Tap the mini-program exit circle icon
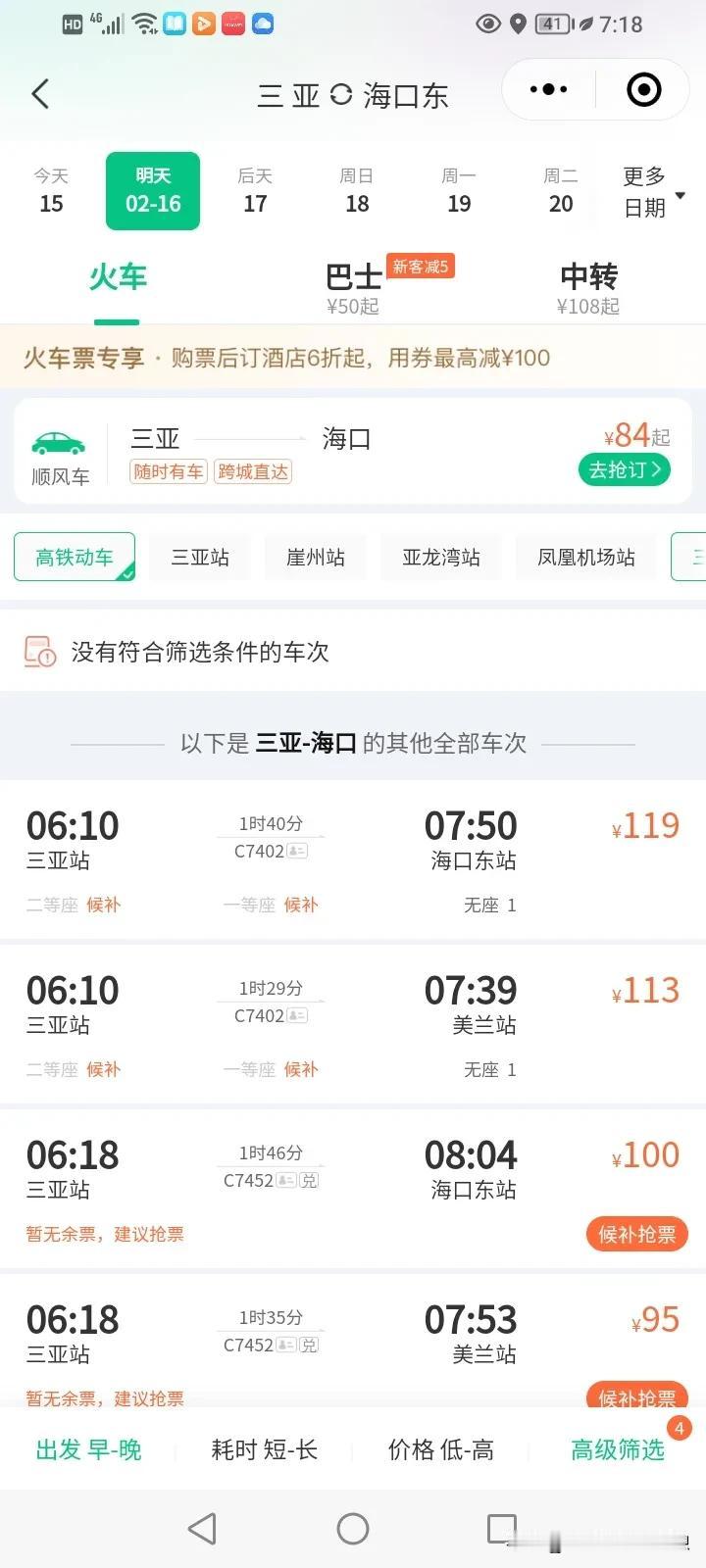The image size is (706, 1568). 642,88
